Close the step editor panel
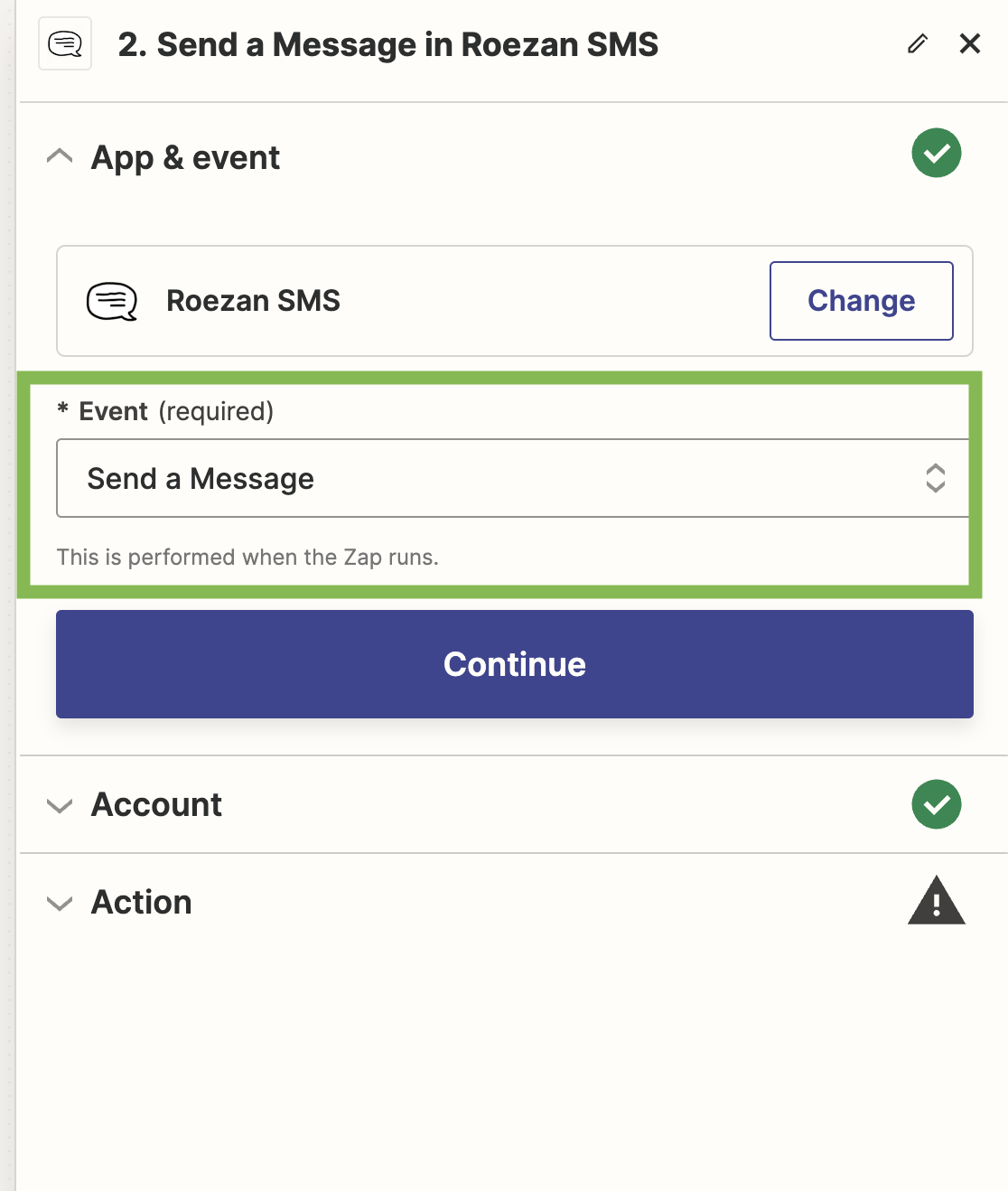 coord(969,43)
